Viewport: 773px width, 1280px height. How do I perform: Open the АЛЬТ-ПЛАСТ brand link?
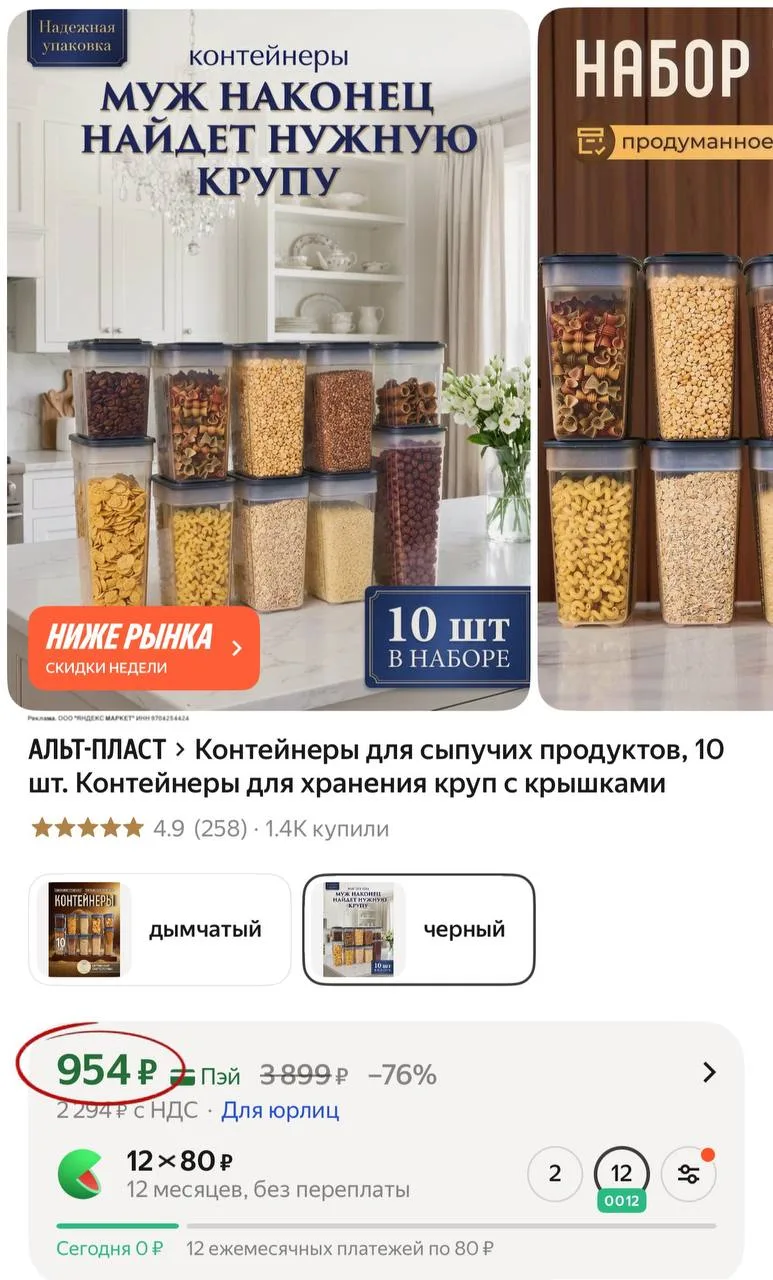[97, 750]
